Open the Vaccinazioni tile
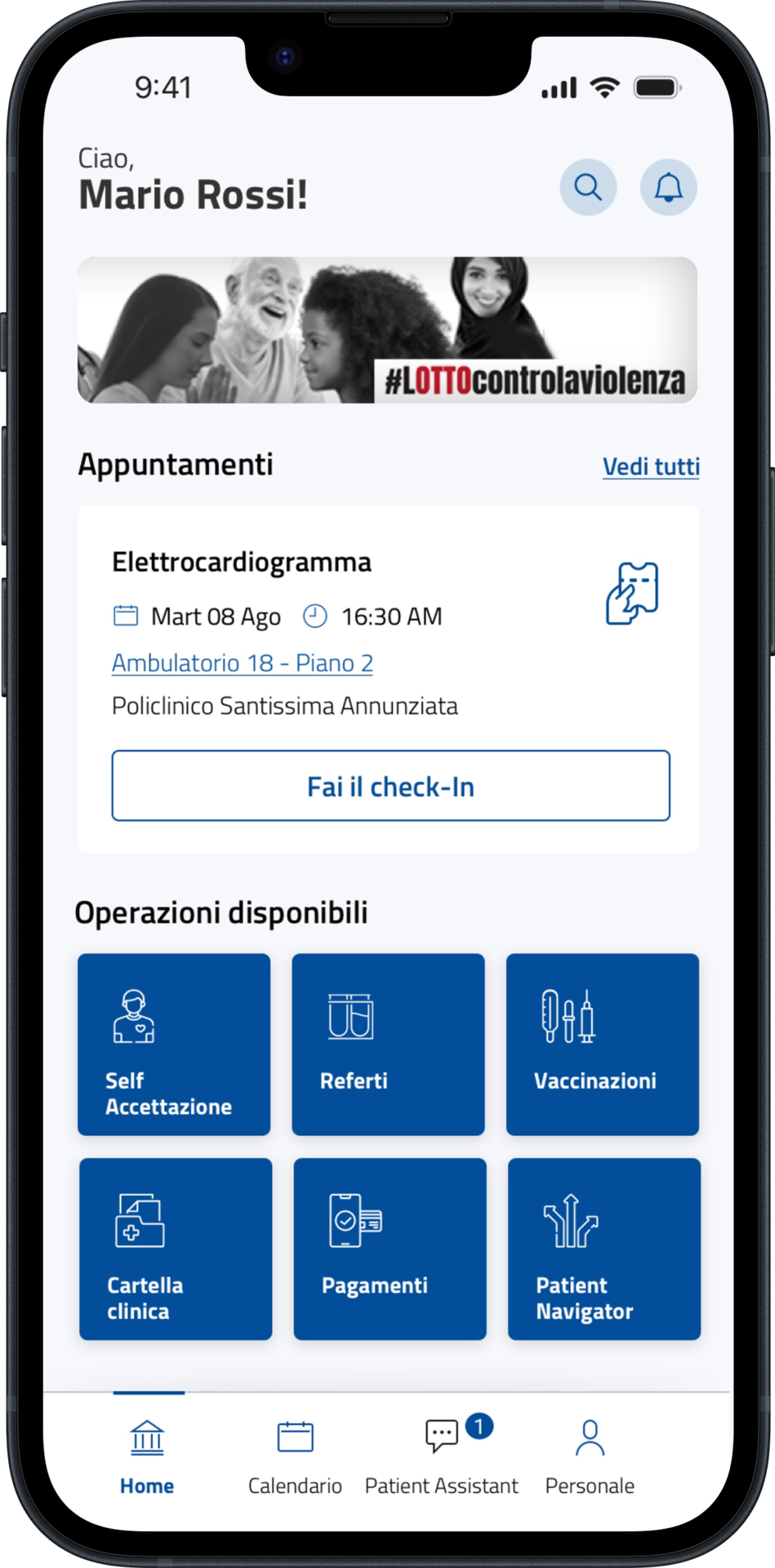 coord(603,1045)
